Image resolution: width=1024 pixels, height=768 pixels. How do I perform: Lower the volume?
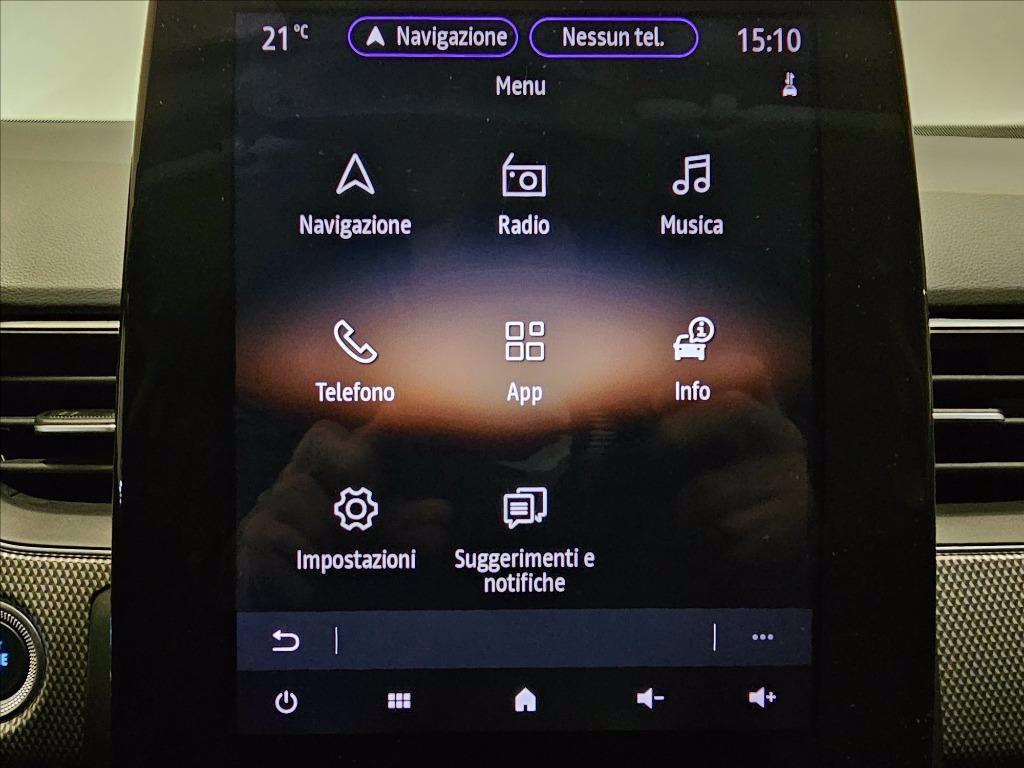pyautogui.click(x=649, y=699)
